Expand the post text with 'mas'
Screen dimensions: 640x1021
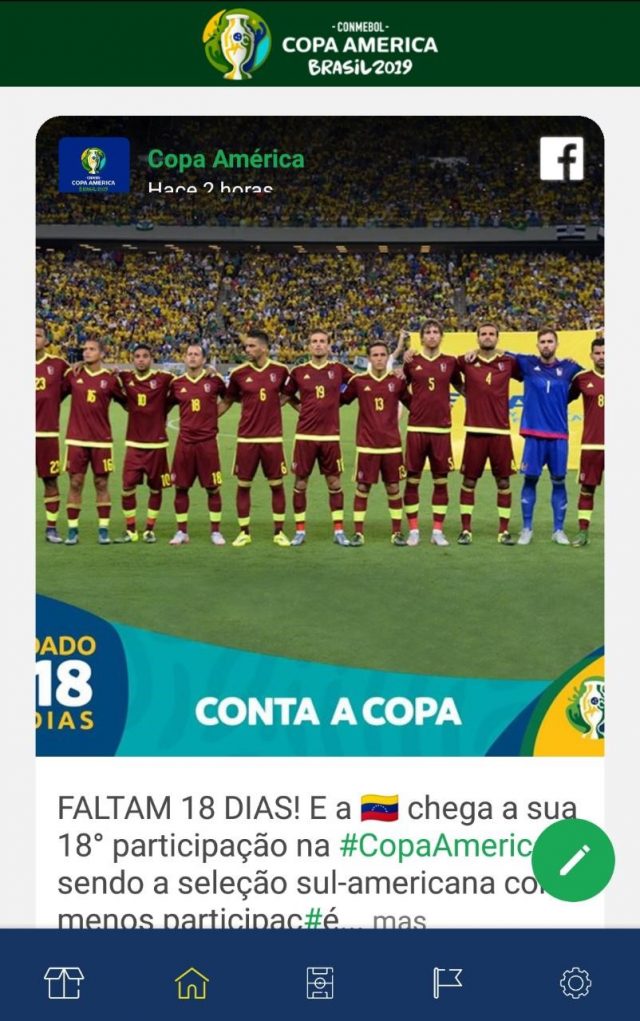pos(399,920)
